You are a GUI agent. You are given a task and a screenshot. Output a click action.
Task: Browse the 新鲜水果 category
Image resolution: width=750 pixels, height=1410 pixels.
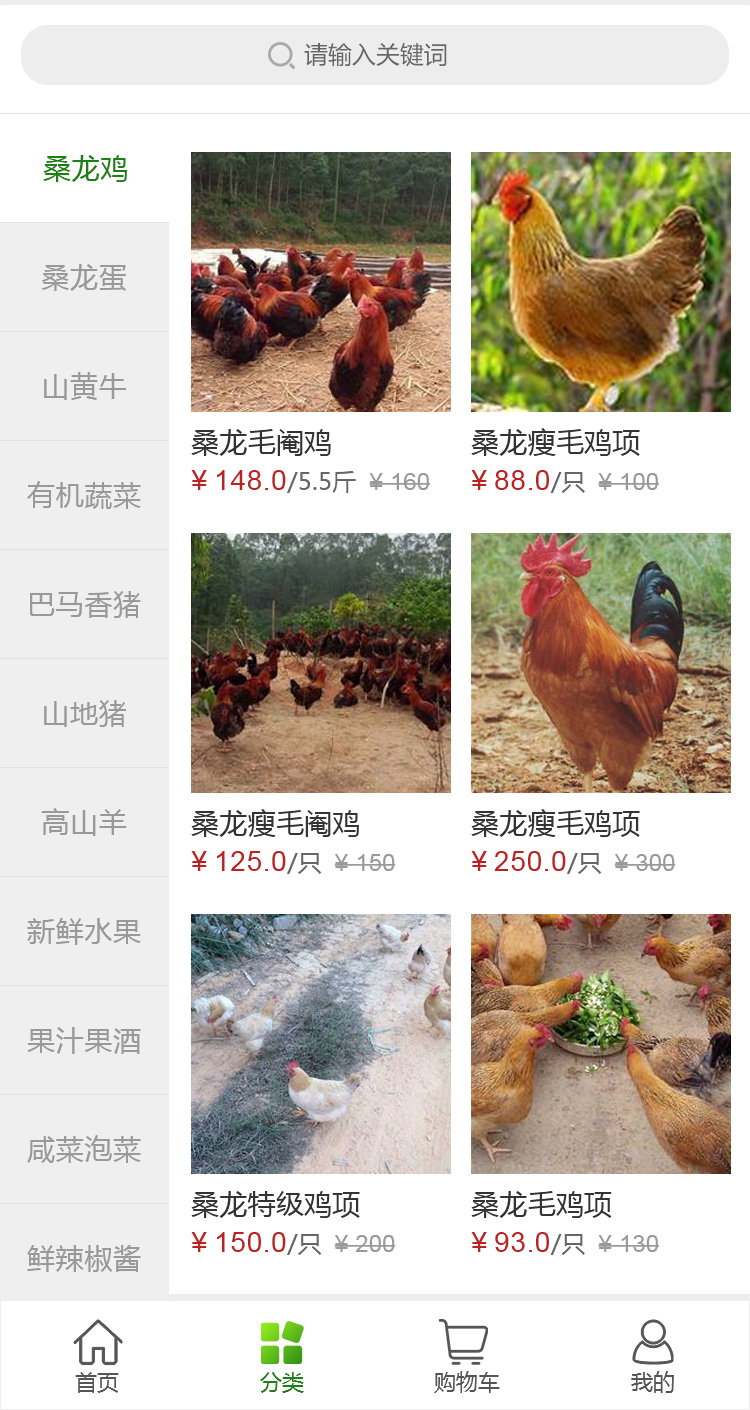[84, 932]
